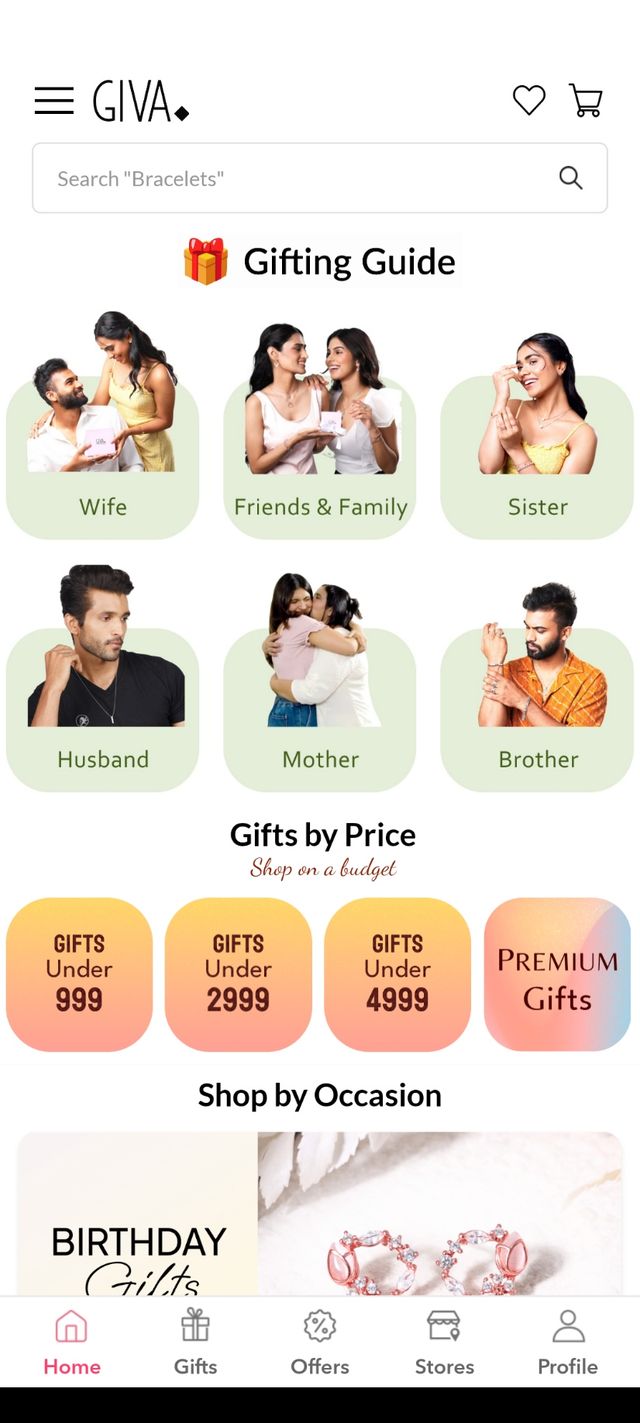Open the Stores tab

pyautogui.click(x=444, y=1343)
